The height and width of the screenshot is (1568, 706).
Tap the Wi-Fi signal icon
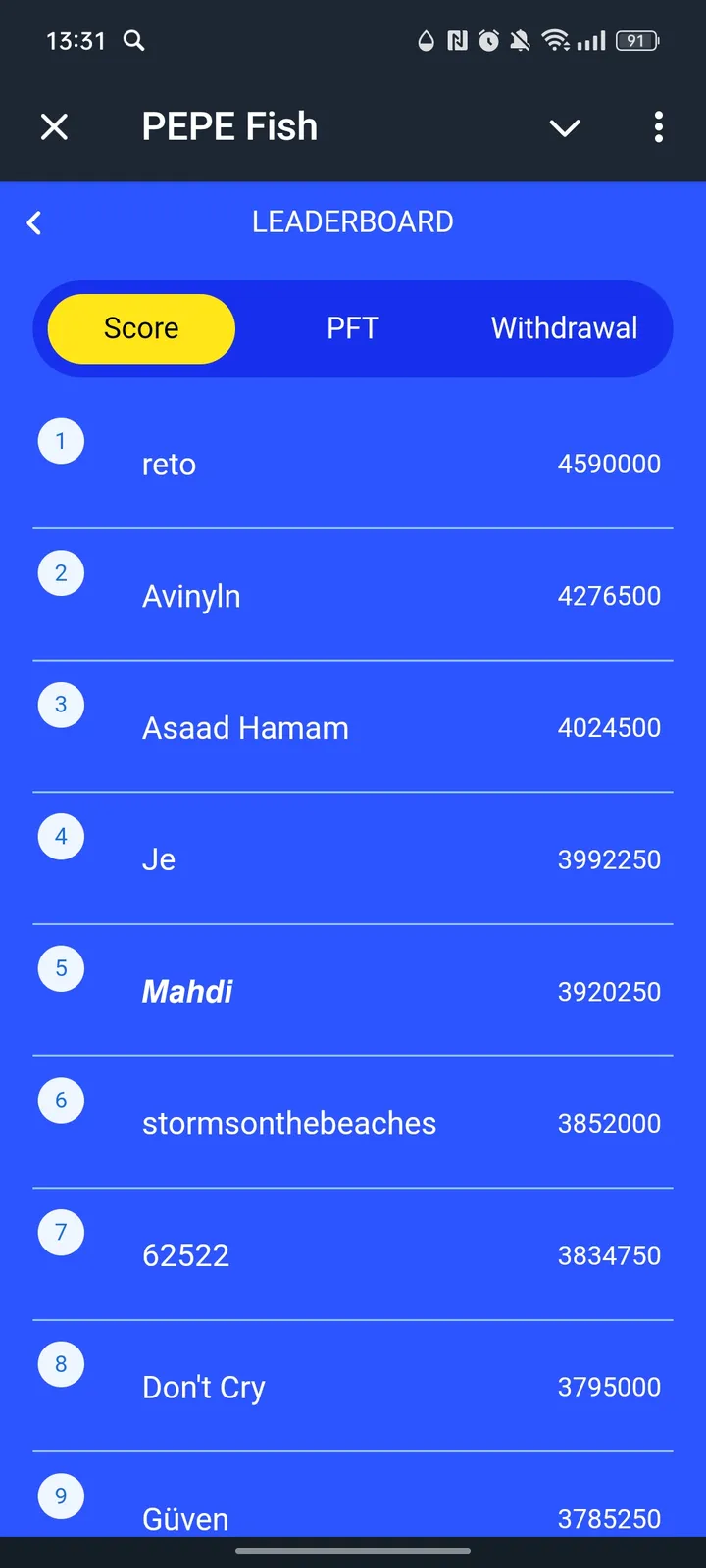pyautogui.click(x=556, y=41)
